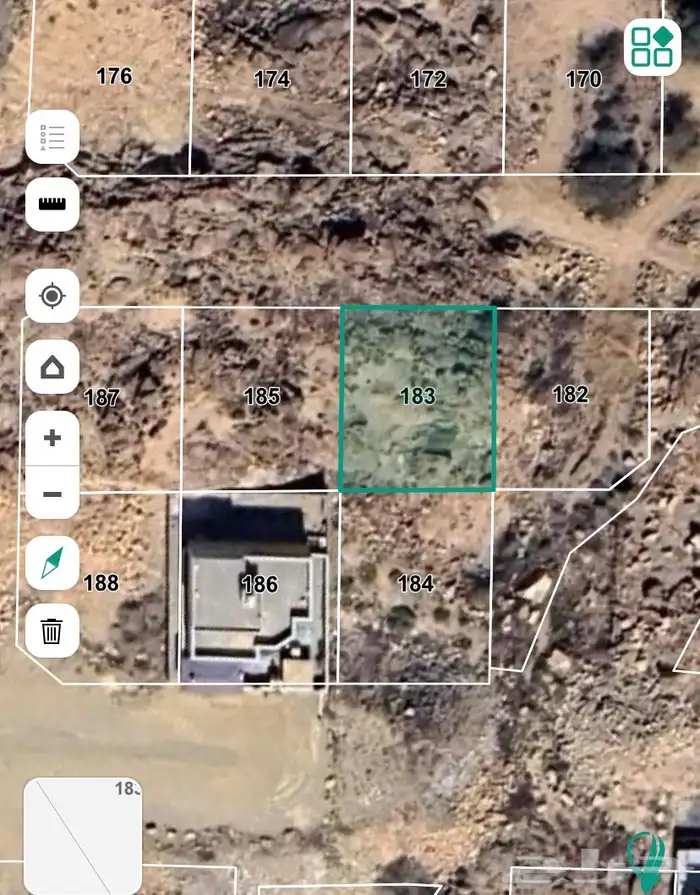
Task: Open the basemap gallery widget
Action: click(x=652, y=47)
